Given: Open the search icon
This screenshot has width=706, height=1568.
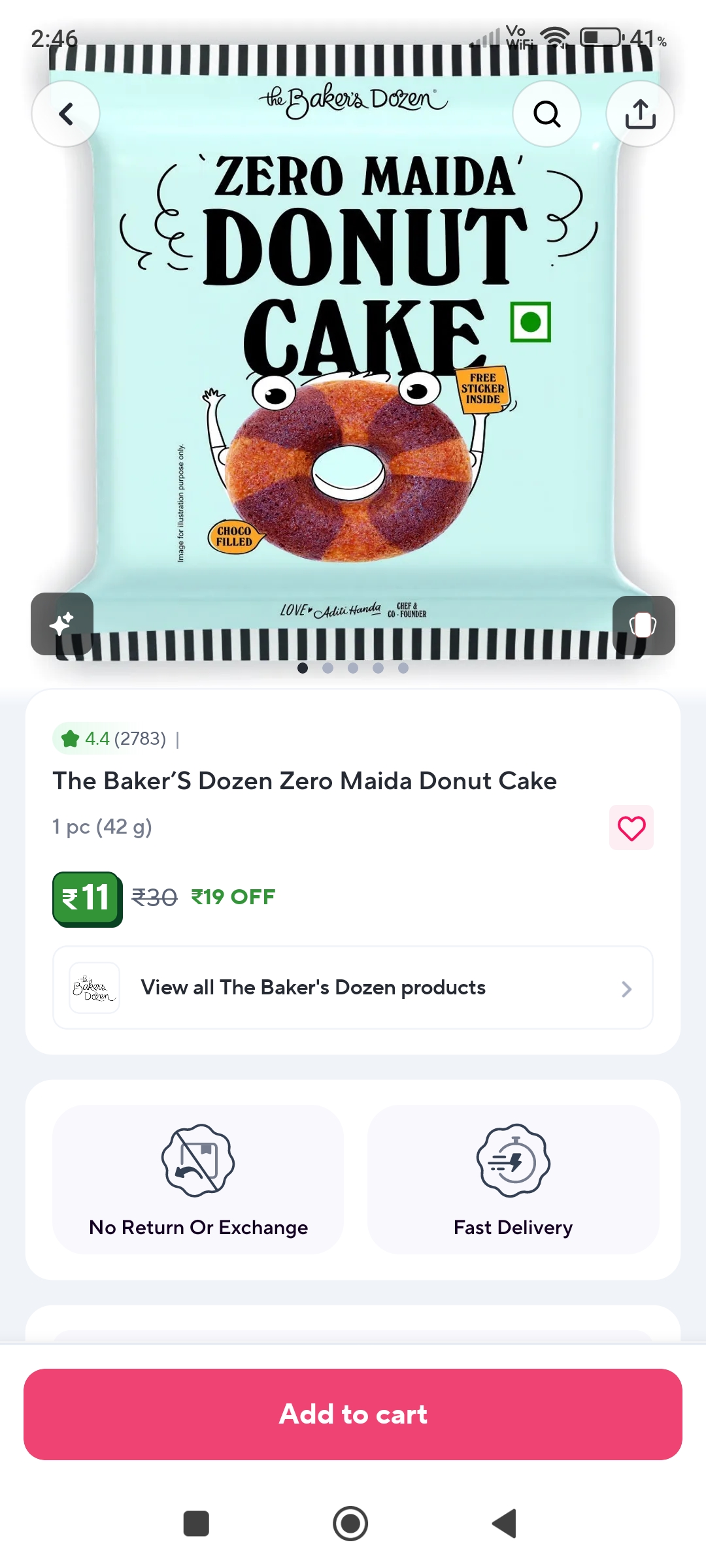Looking at the screenshot, I should tap(546, 114).
